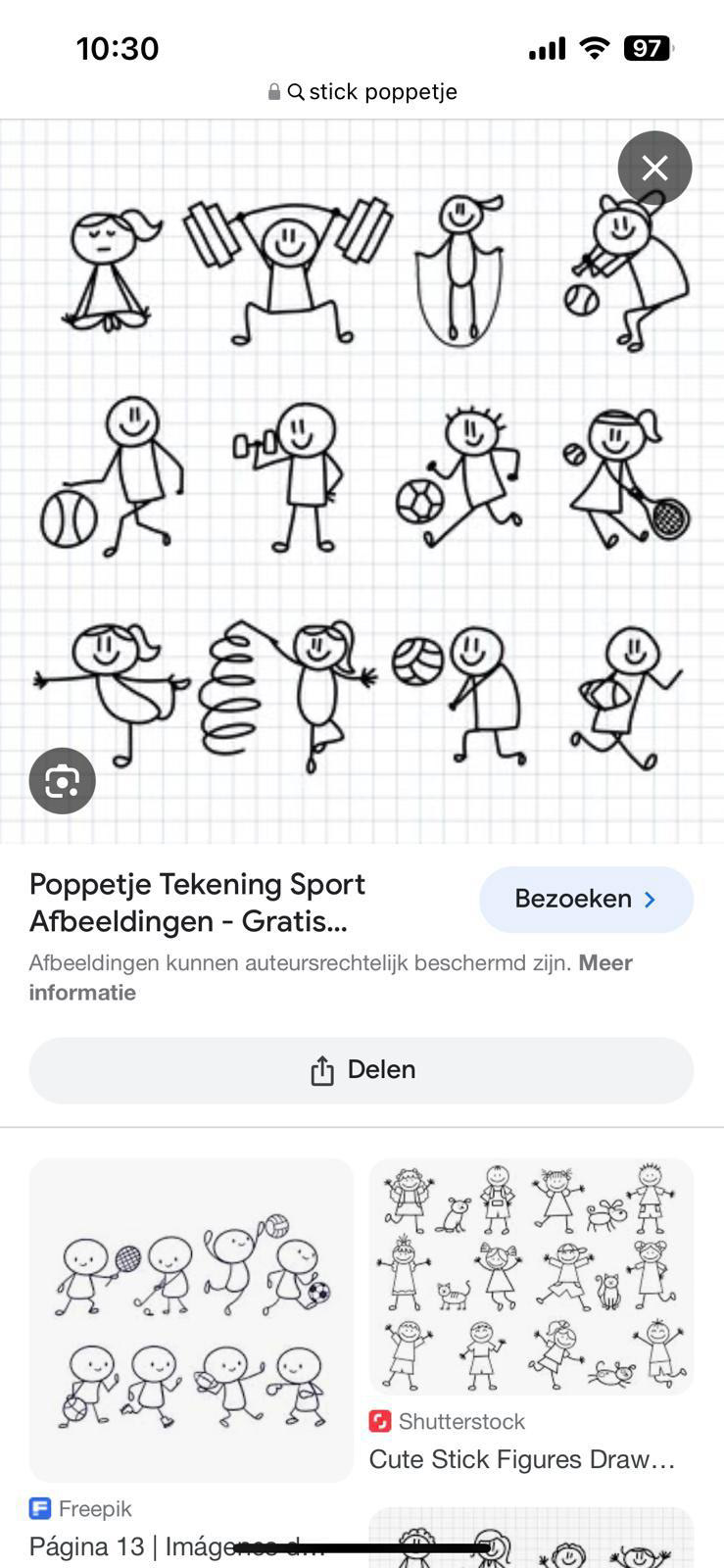Tap the stick poppetje address bar
The height and width of the screenshot is (1568, 724).
click(362, 92)
